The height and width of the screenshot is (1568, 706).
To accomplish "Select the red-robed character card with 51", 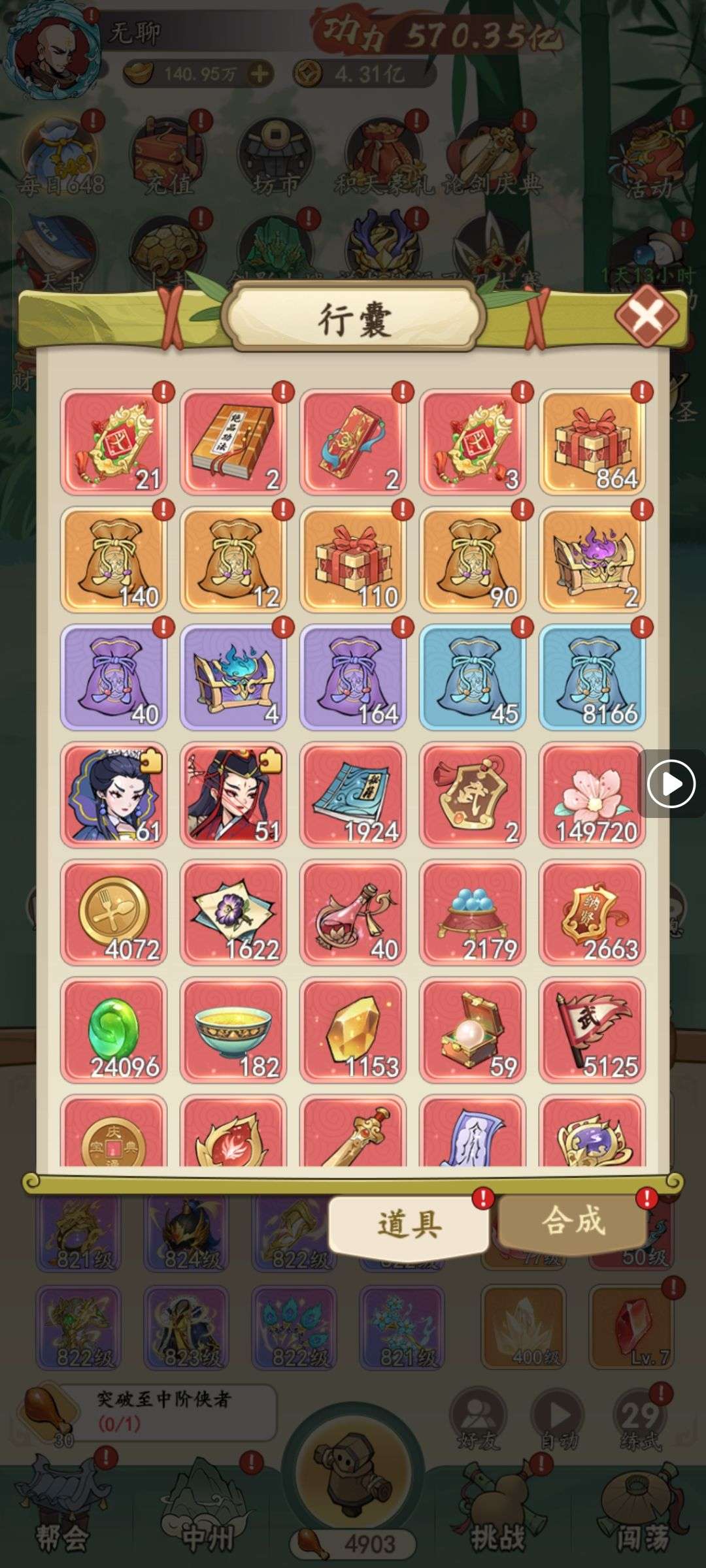I will pos(233,795).
